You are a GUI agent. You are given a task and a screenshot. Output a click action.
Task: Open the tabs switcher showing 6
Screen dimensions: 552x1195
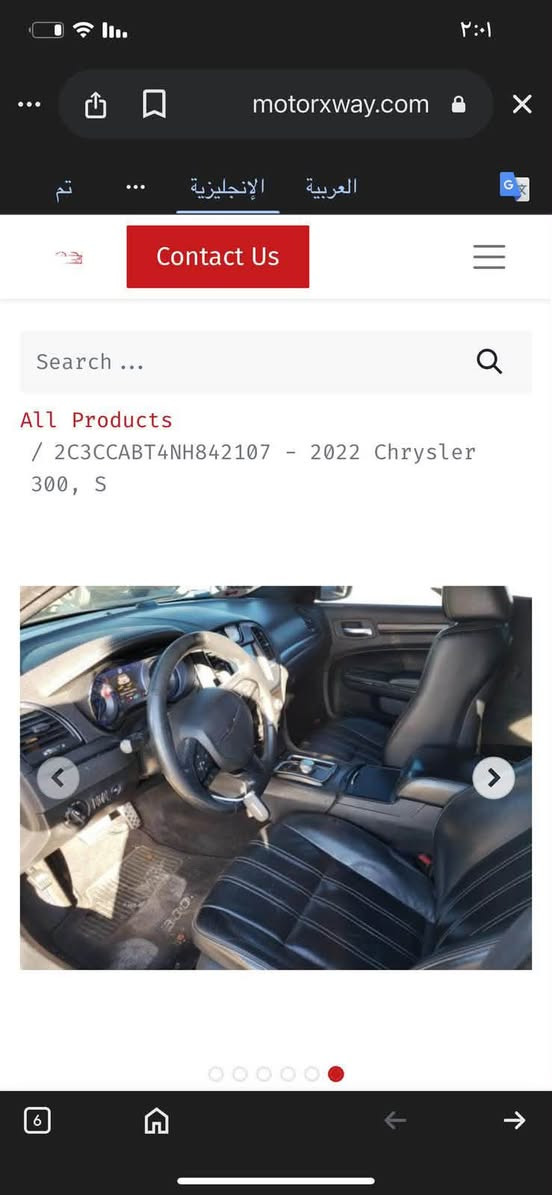click(x=37, y=1120)
